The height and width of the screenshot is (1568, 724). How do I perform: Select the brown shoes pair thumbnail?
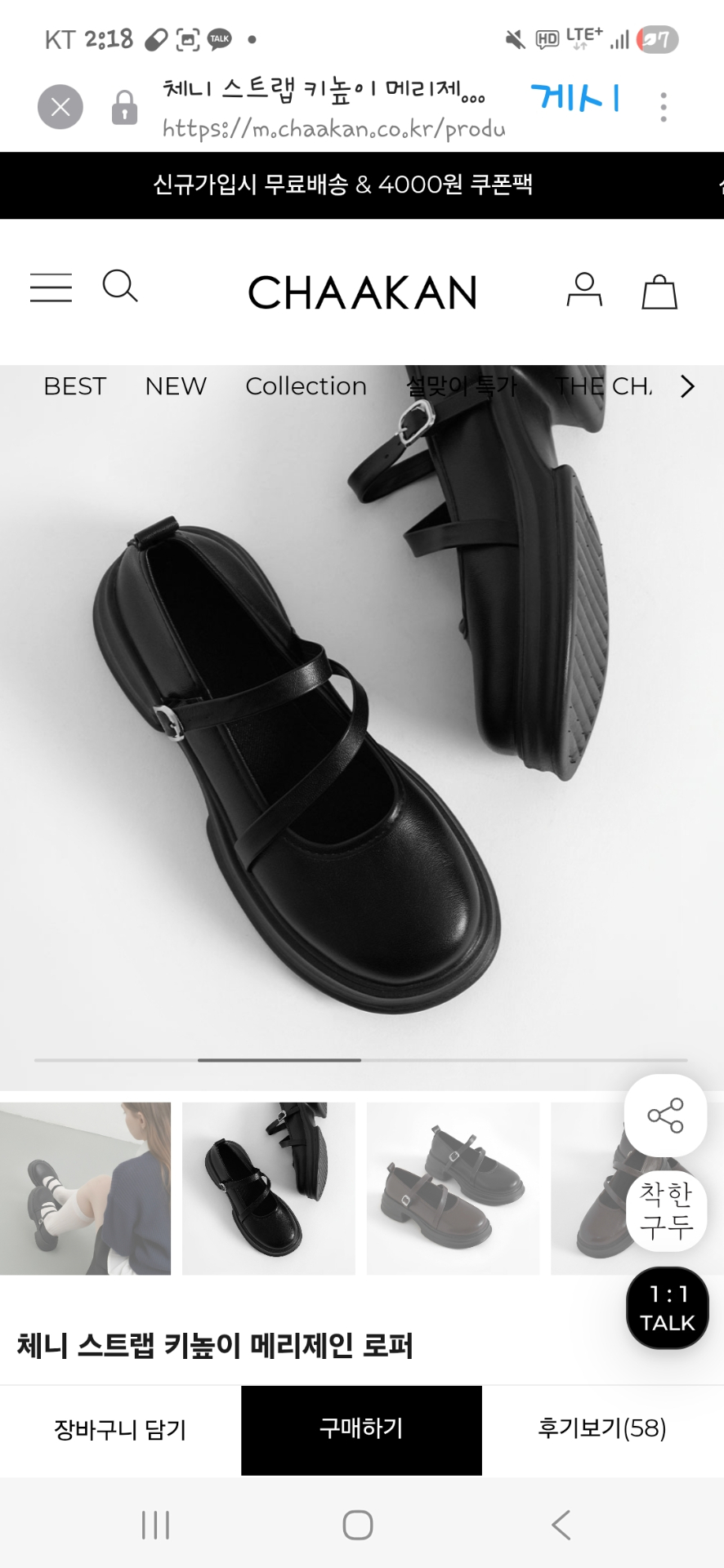[x=453, y=1188]
